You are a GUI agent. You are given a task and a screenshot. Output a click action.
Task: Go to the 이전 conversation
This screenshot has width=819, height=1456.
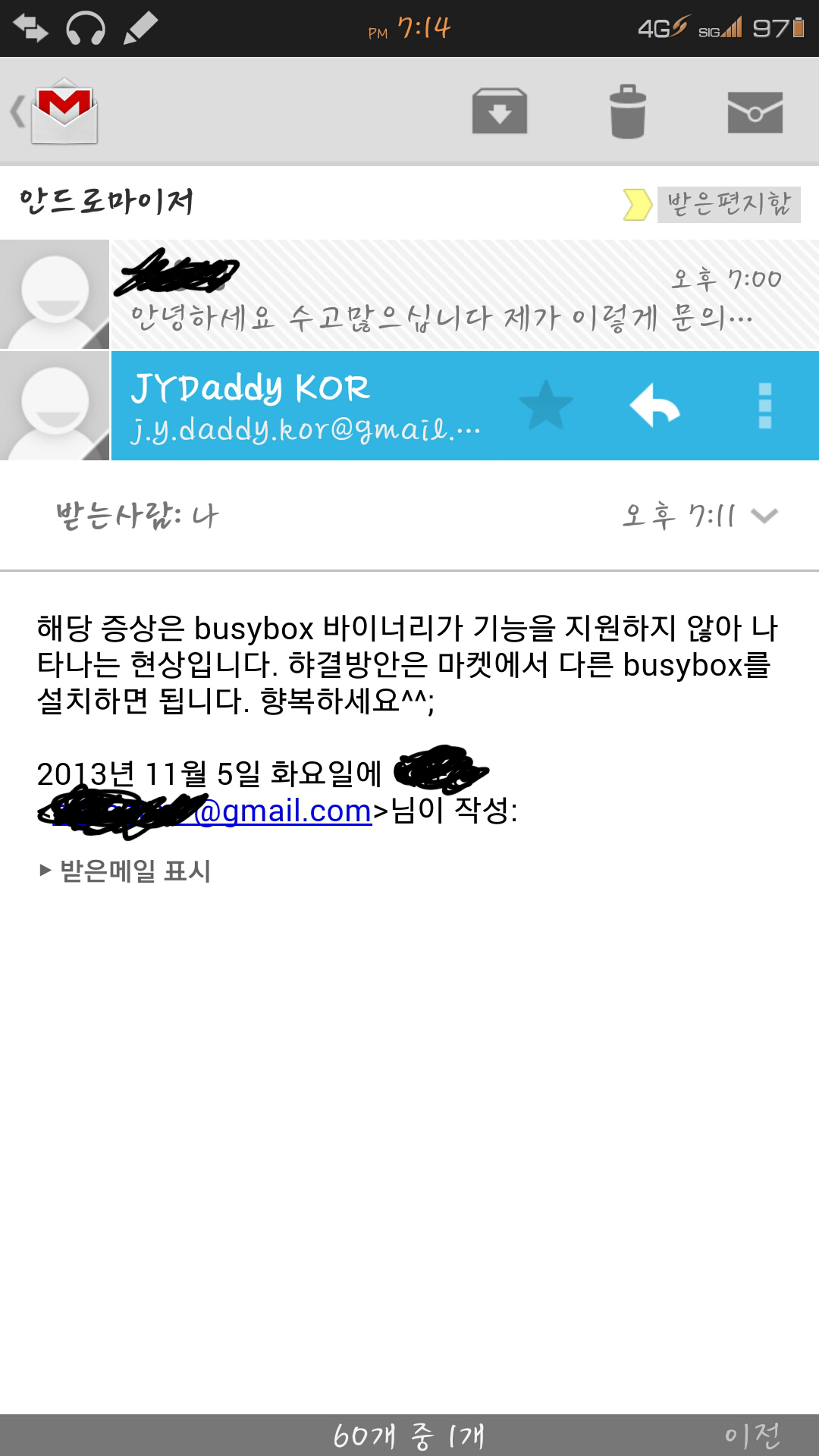point(752,1435)
